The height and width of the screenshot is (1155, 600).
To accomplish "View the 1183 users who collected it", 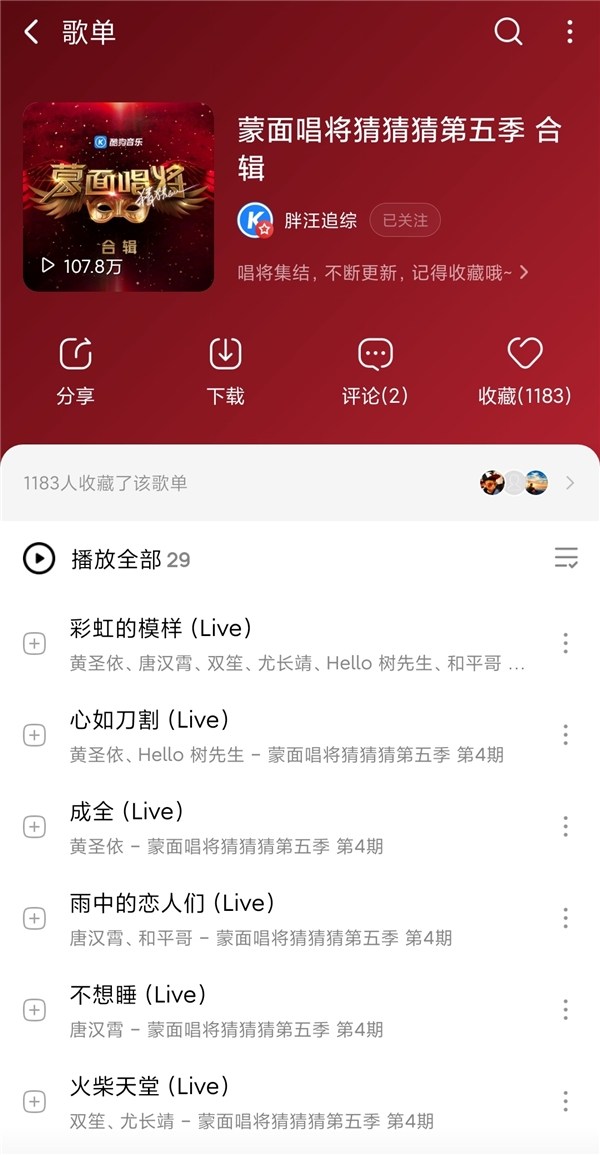I will [x=300, y=483].
